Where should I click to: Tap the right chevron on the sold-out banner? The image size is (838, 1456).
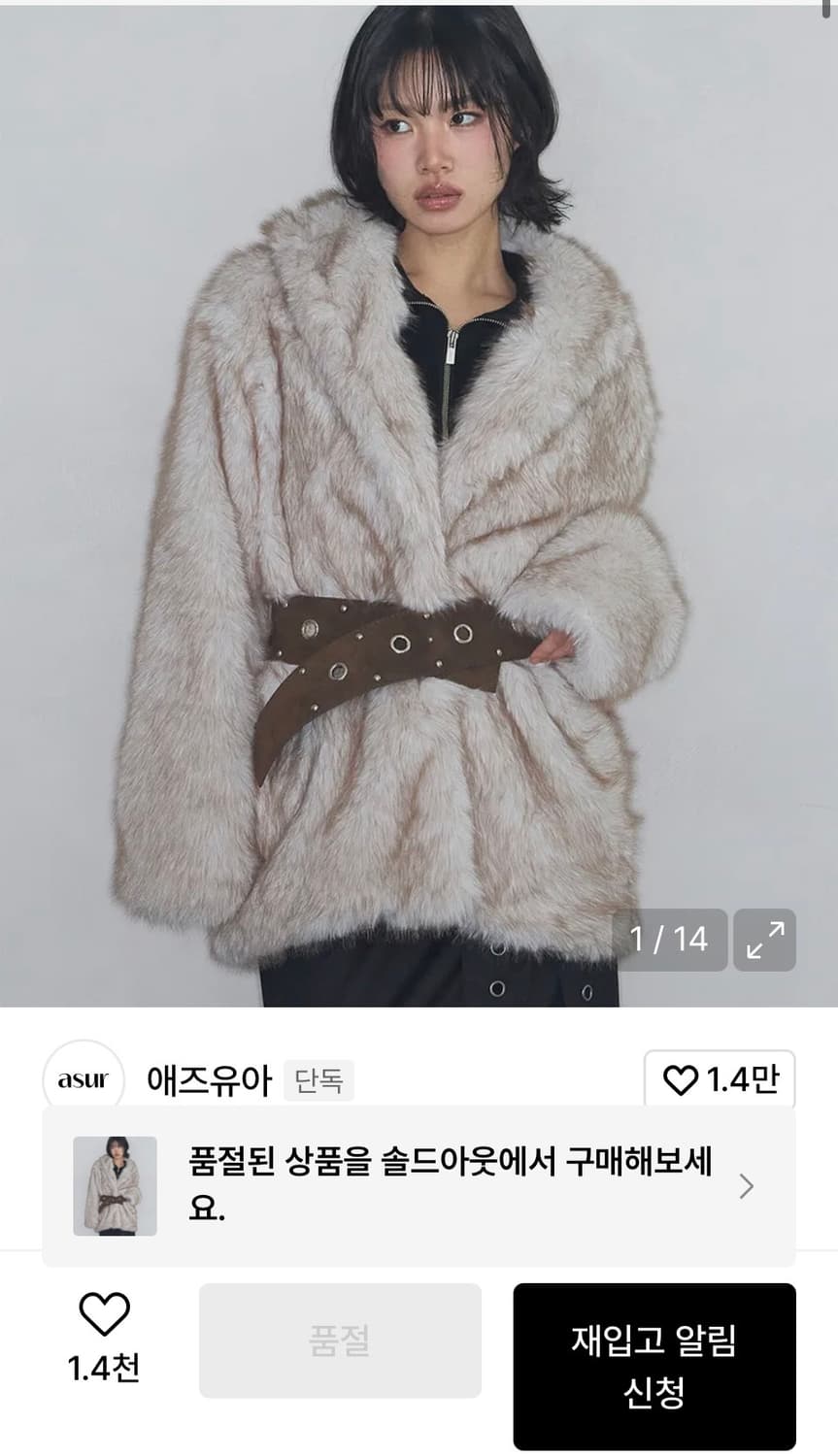(746, 1186)
